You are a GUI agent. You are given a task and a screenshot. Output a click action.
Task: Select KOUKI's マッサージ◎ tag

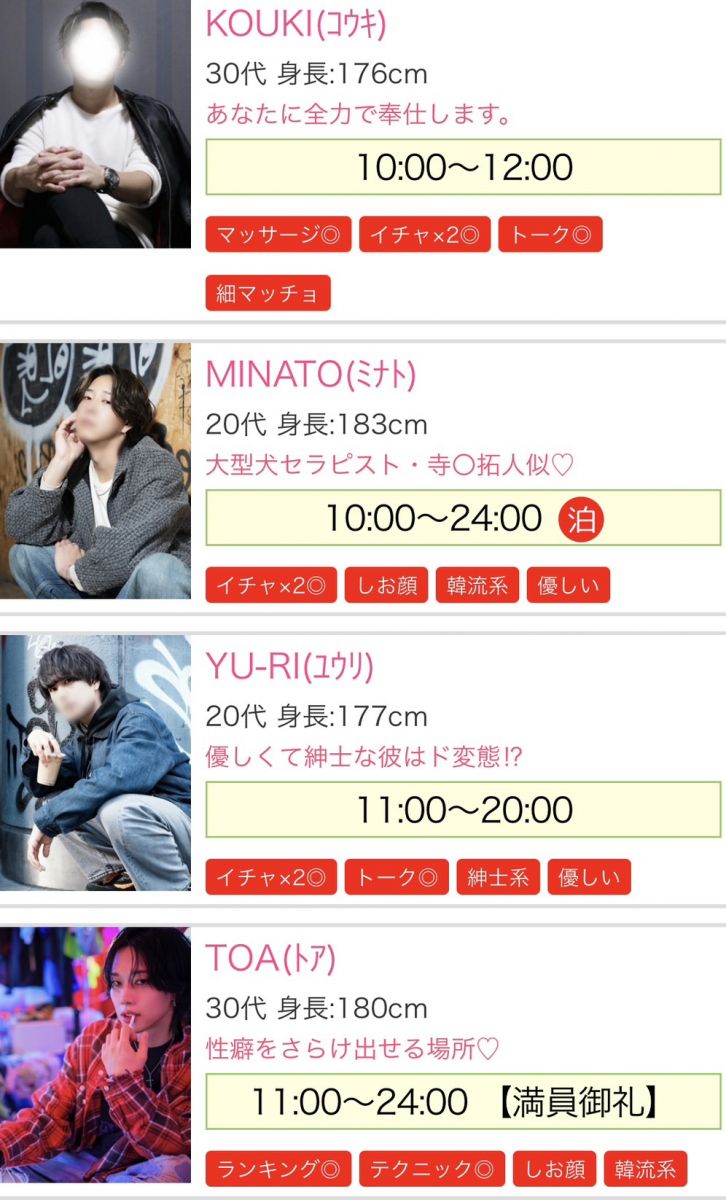tap(278, 235)
